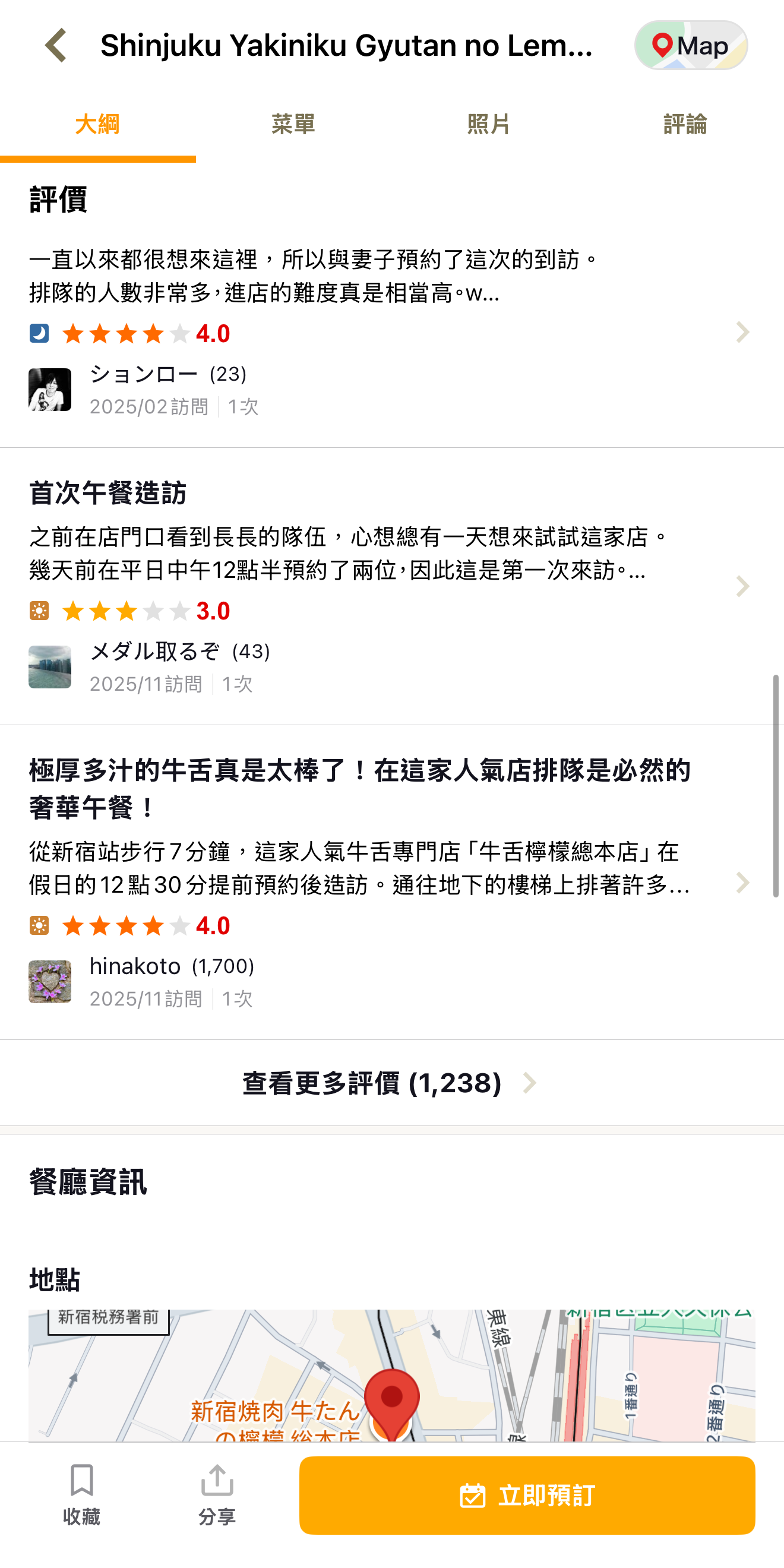Select the 大綱 tab

[x=97, y=125]
